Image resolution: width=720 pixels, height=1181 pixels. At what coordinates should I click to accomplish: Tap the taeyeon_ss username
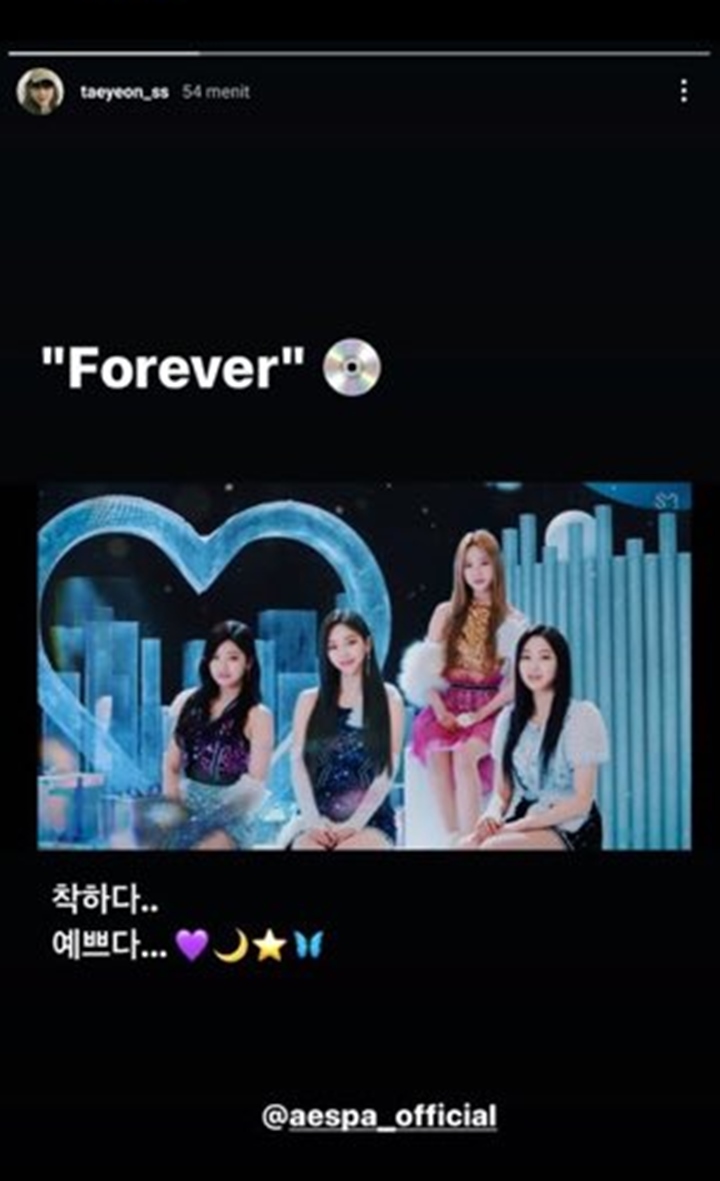coord(124,92)
